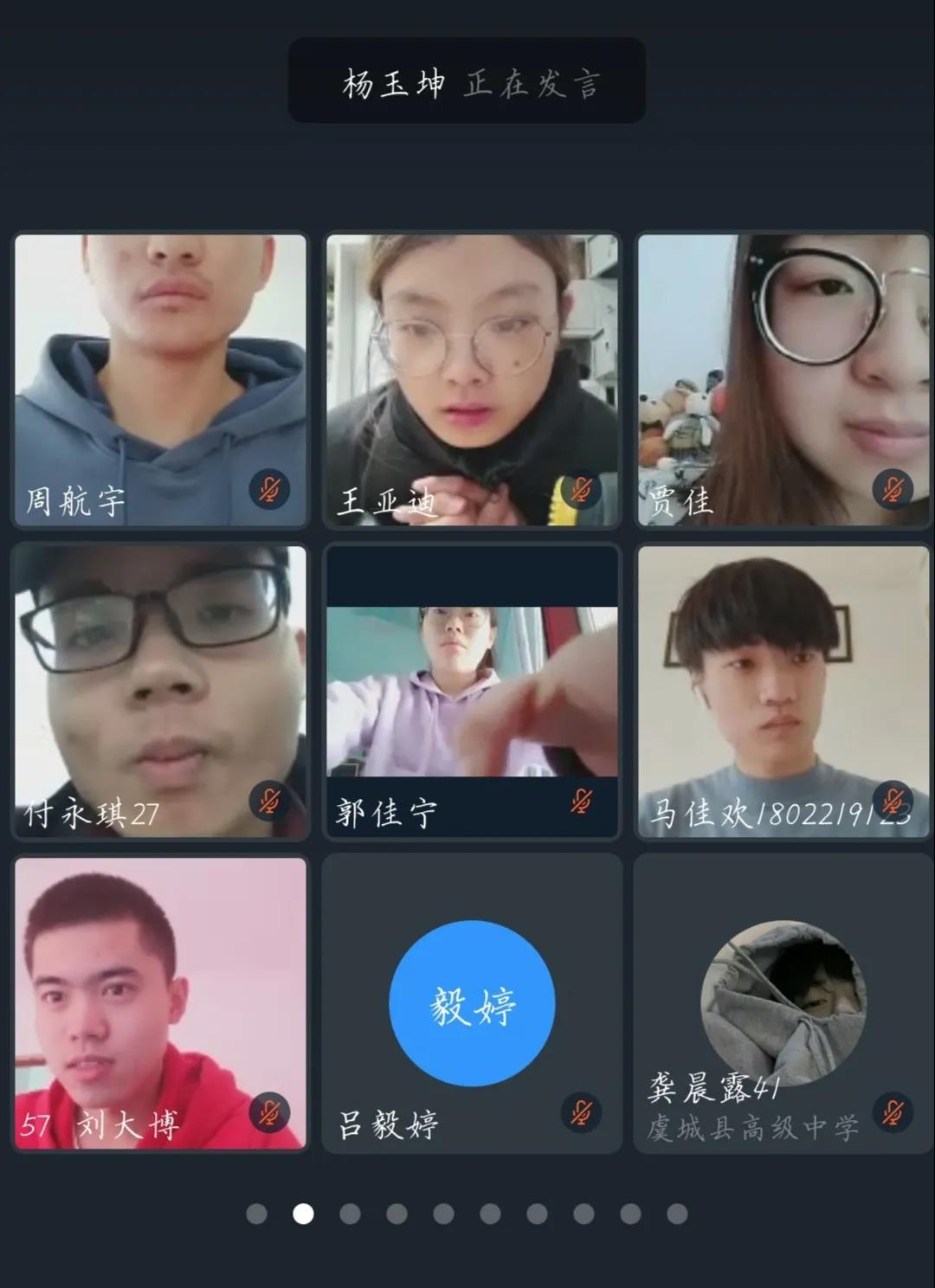935x1288 pixels.
Task: Select 吕毅婷's avatar tile
Action: coord(472,1002)
